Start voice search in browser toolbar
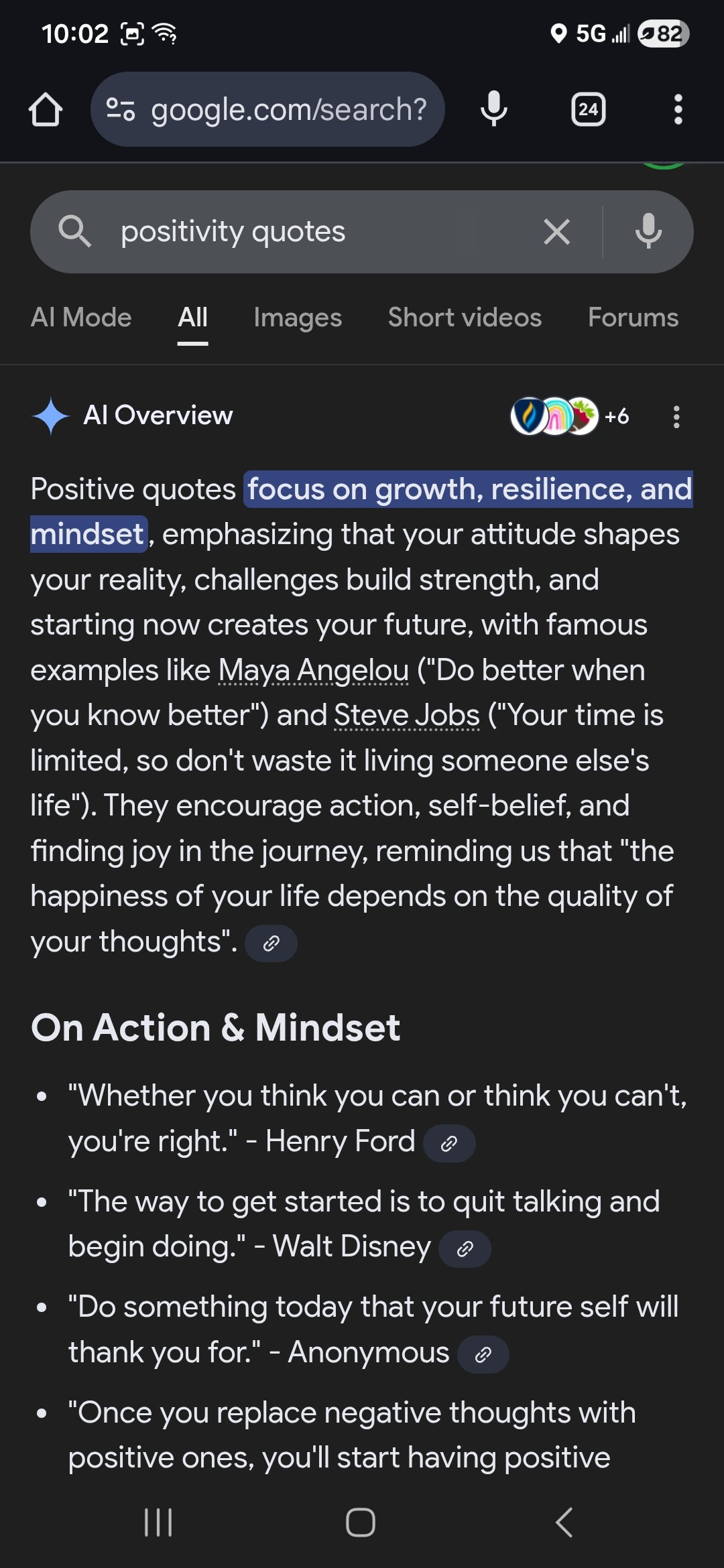Viewport: 724px width, 1568px height. [494, 109]
